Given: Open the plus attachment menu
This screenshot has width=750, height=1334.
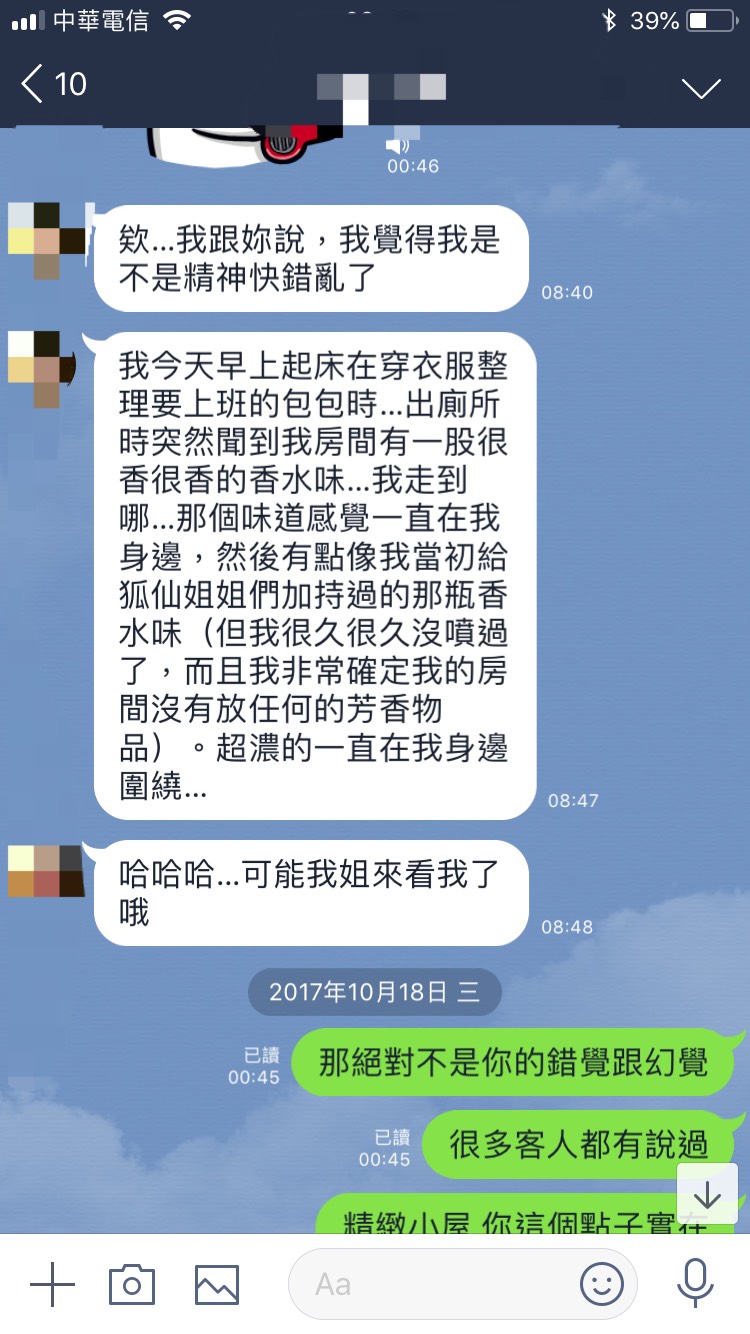Looking at the screenshot, I should (x=52, y=1284).
